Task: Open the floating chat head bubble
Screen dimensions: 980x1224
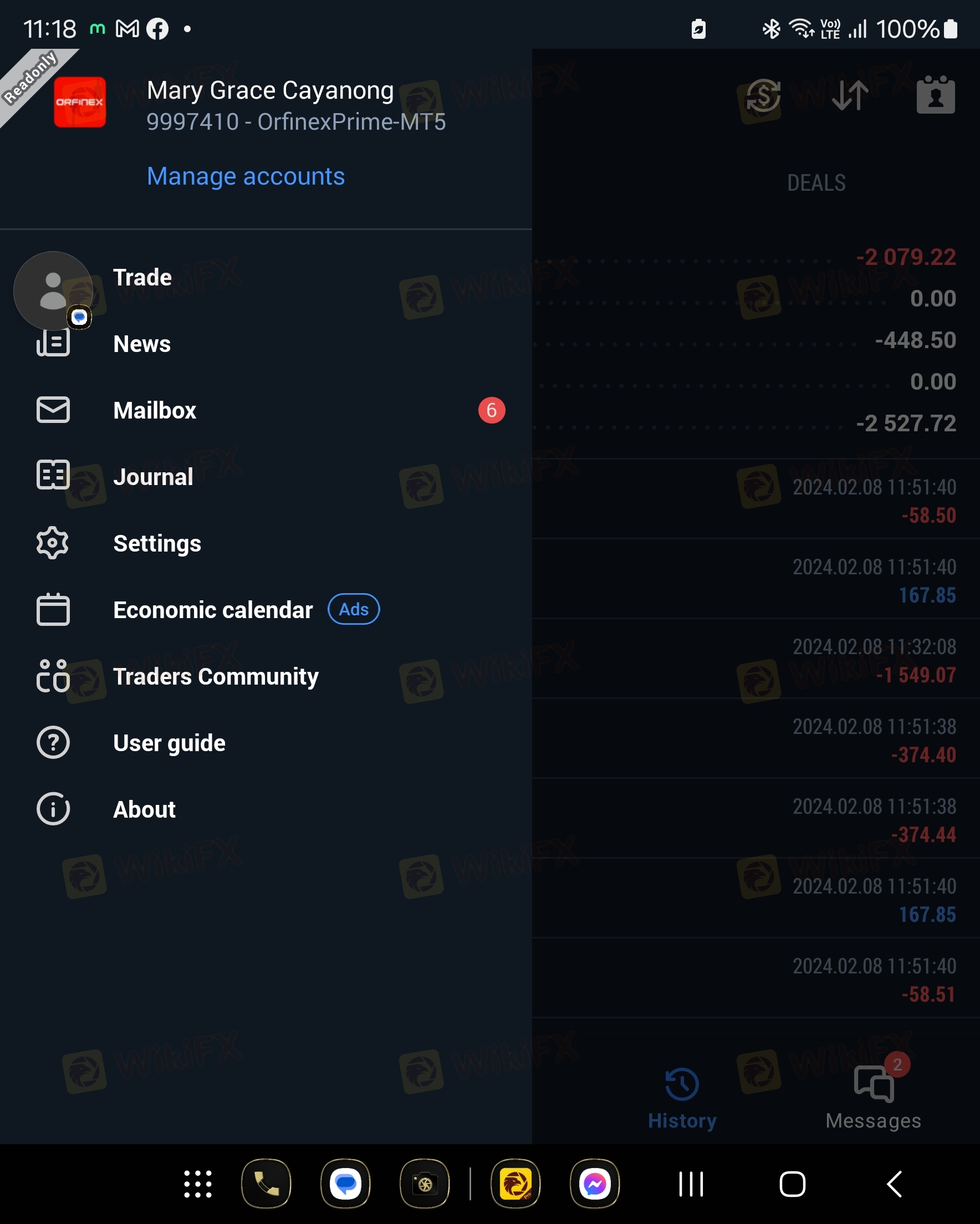Action: tap(53, 290)
